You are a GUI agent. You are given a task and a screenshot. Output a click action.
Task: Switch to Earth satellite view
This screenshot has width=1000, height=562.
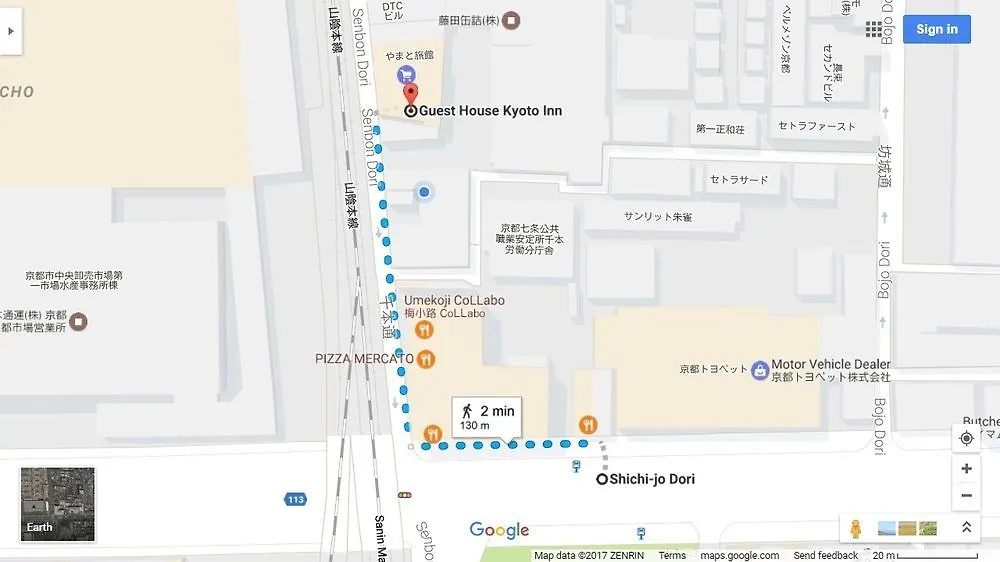[58, 504]
